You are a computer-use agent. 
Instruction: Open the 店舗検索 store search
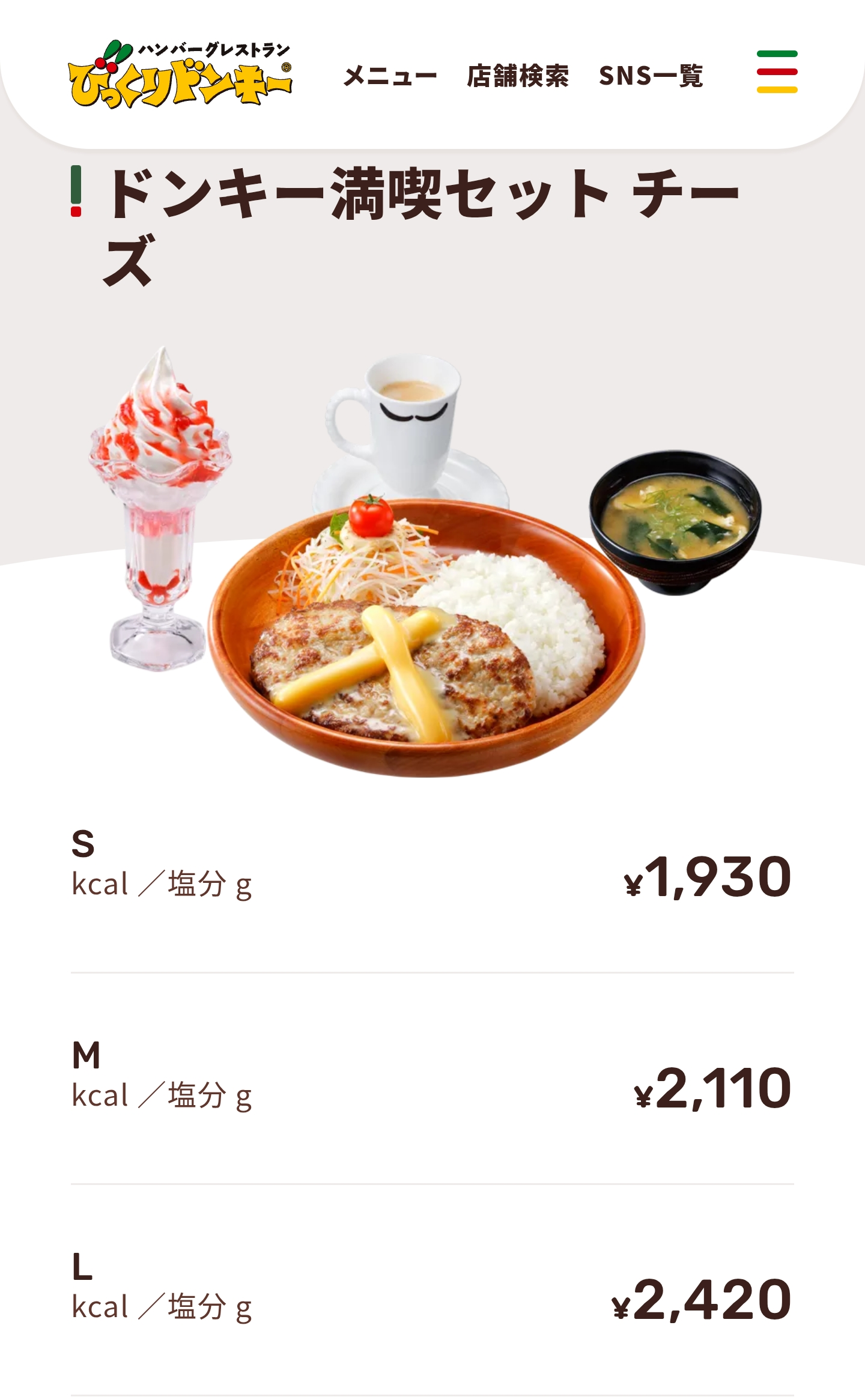click(518, 76)
